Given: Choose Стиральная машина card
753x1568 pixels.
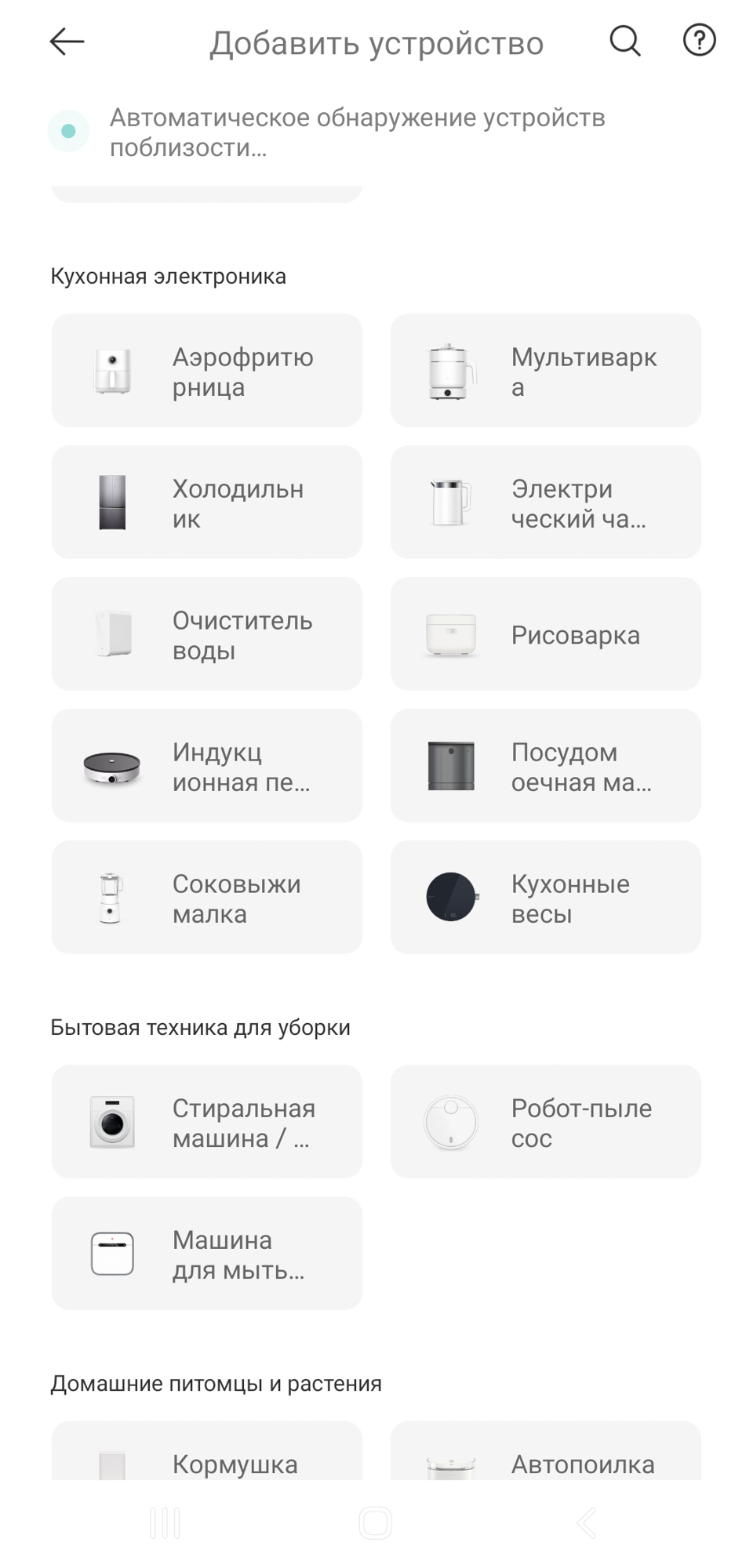Looking at the screenshot, I should 207,1122.
